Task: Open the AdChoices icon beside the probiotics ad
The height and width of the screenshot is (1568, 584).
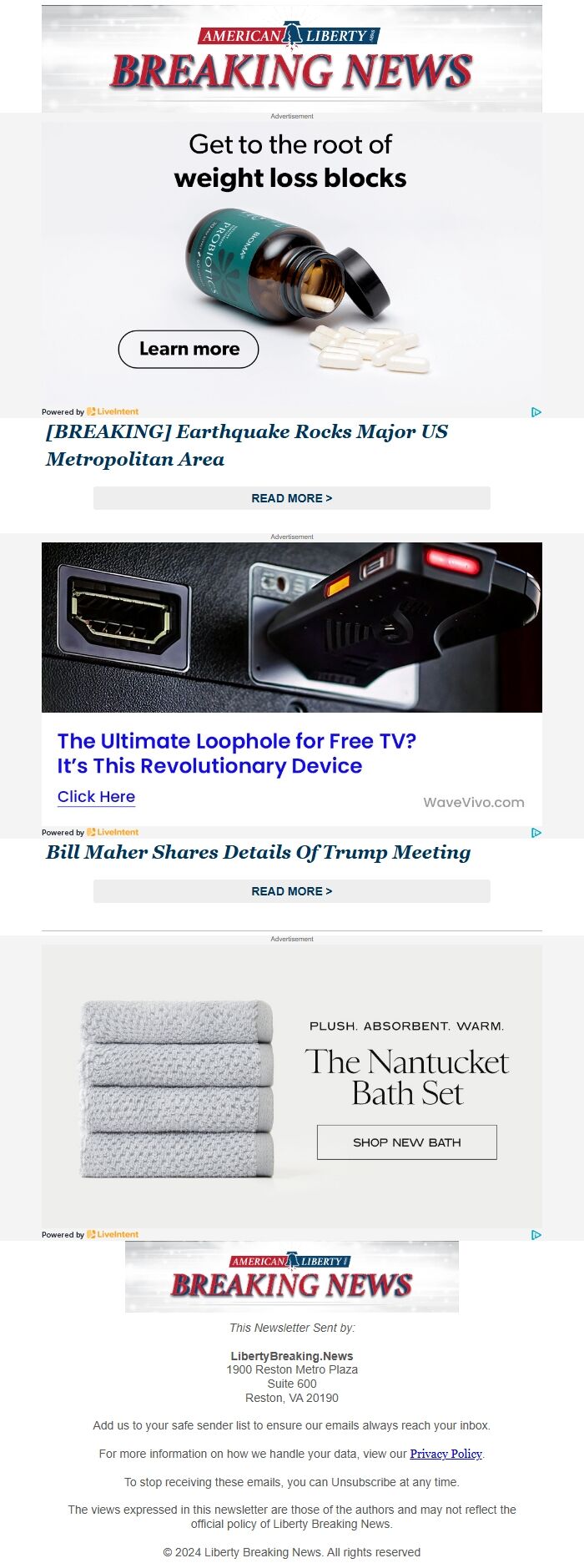Action: pos(536,412)
